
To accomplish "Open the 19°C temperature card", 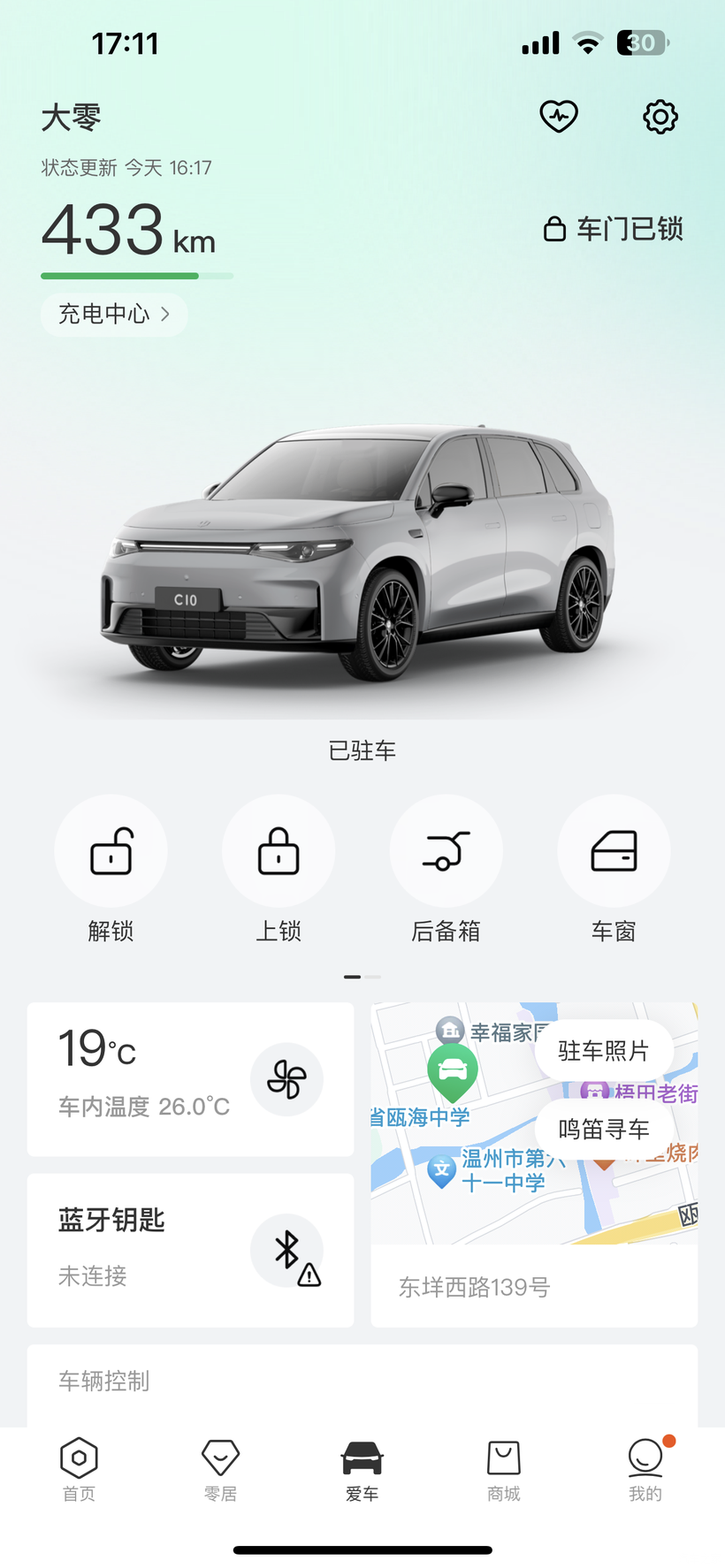I will [x=190, y=1079].
